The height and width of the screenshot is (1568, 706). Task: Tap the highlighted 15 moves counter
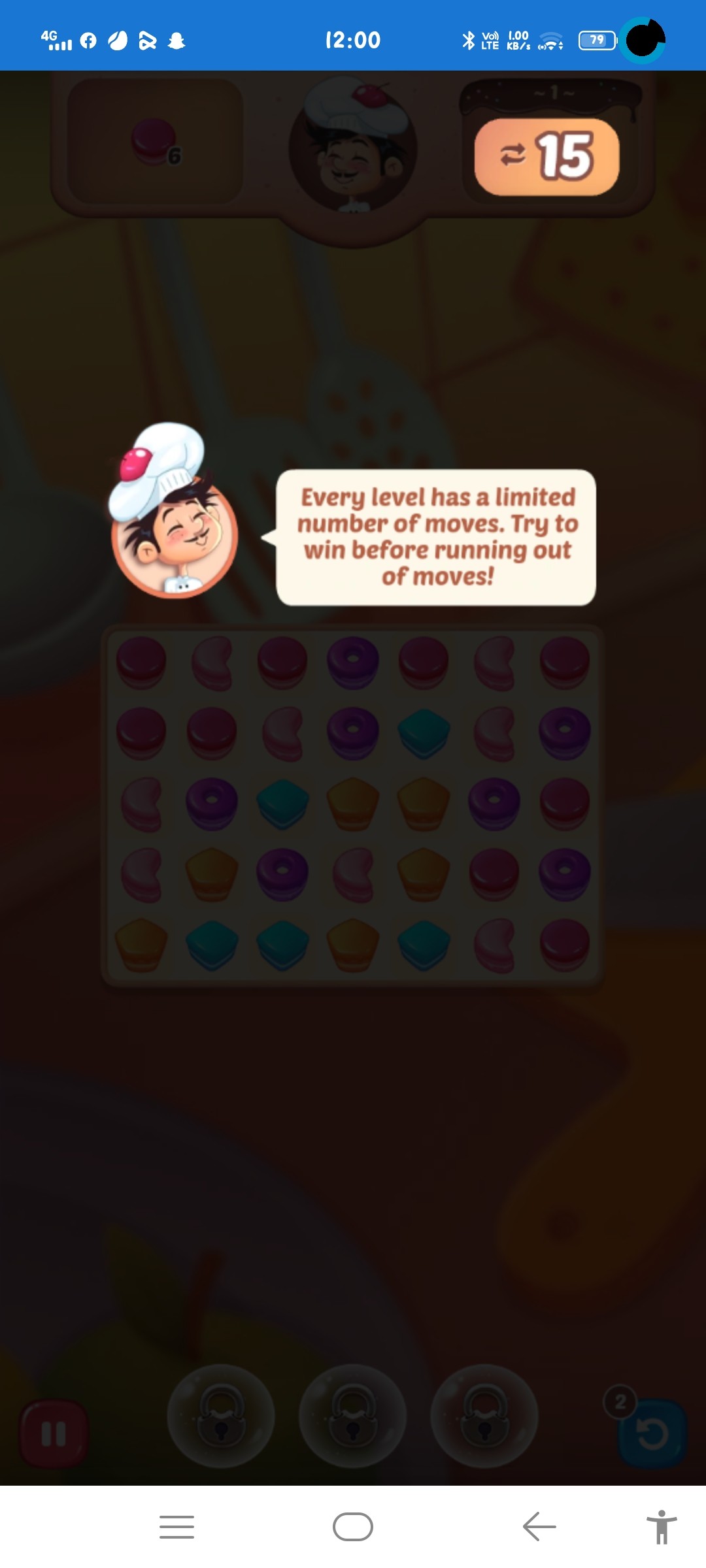pyautogui.click(x=546, y=157)
